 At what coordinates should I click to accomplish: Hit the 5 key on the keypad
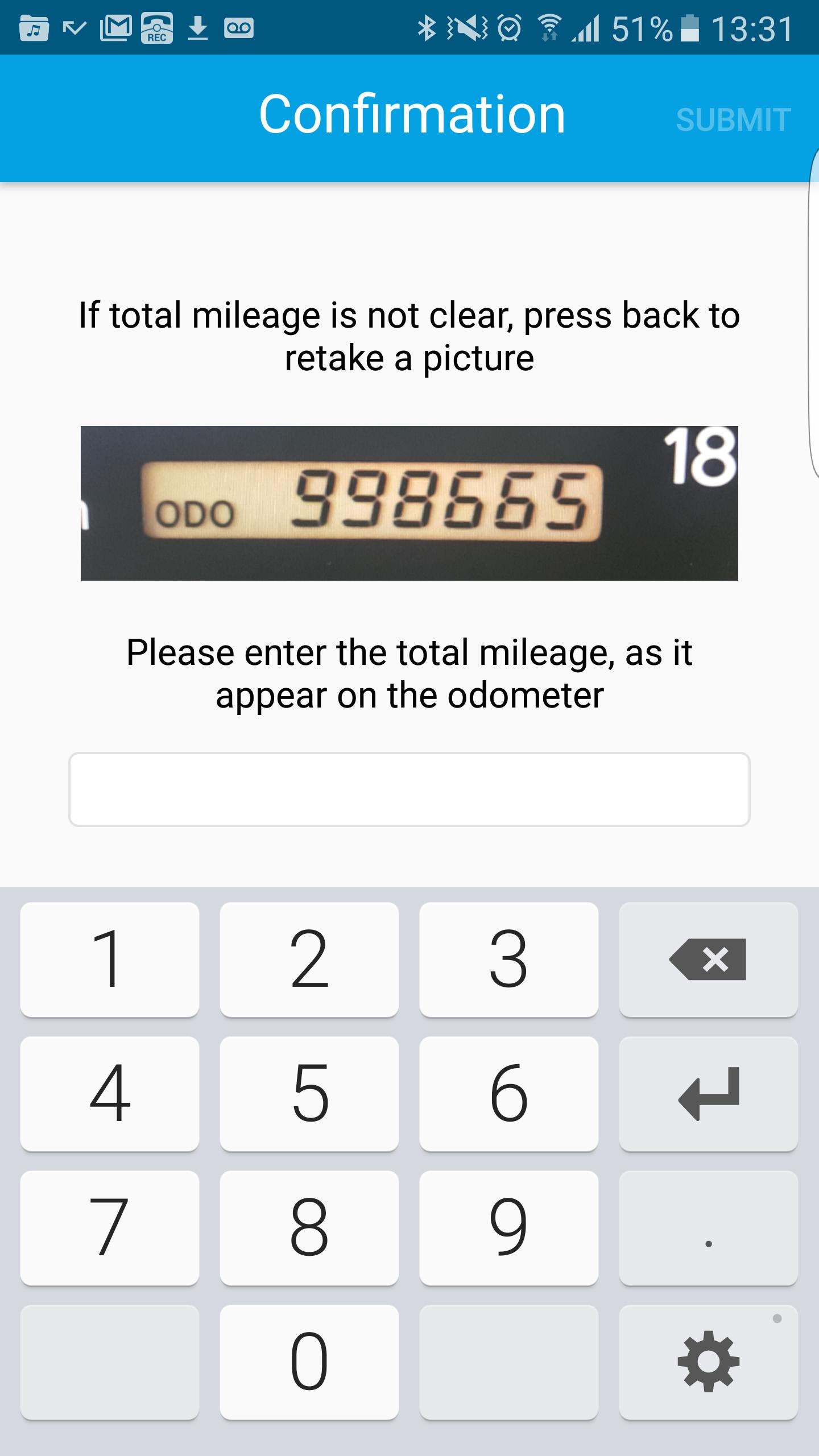click(x=309, y=1093)
